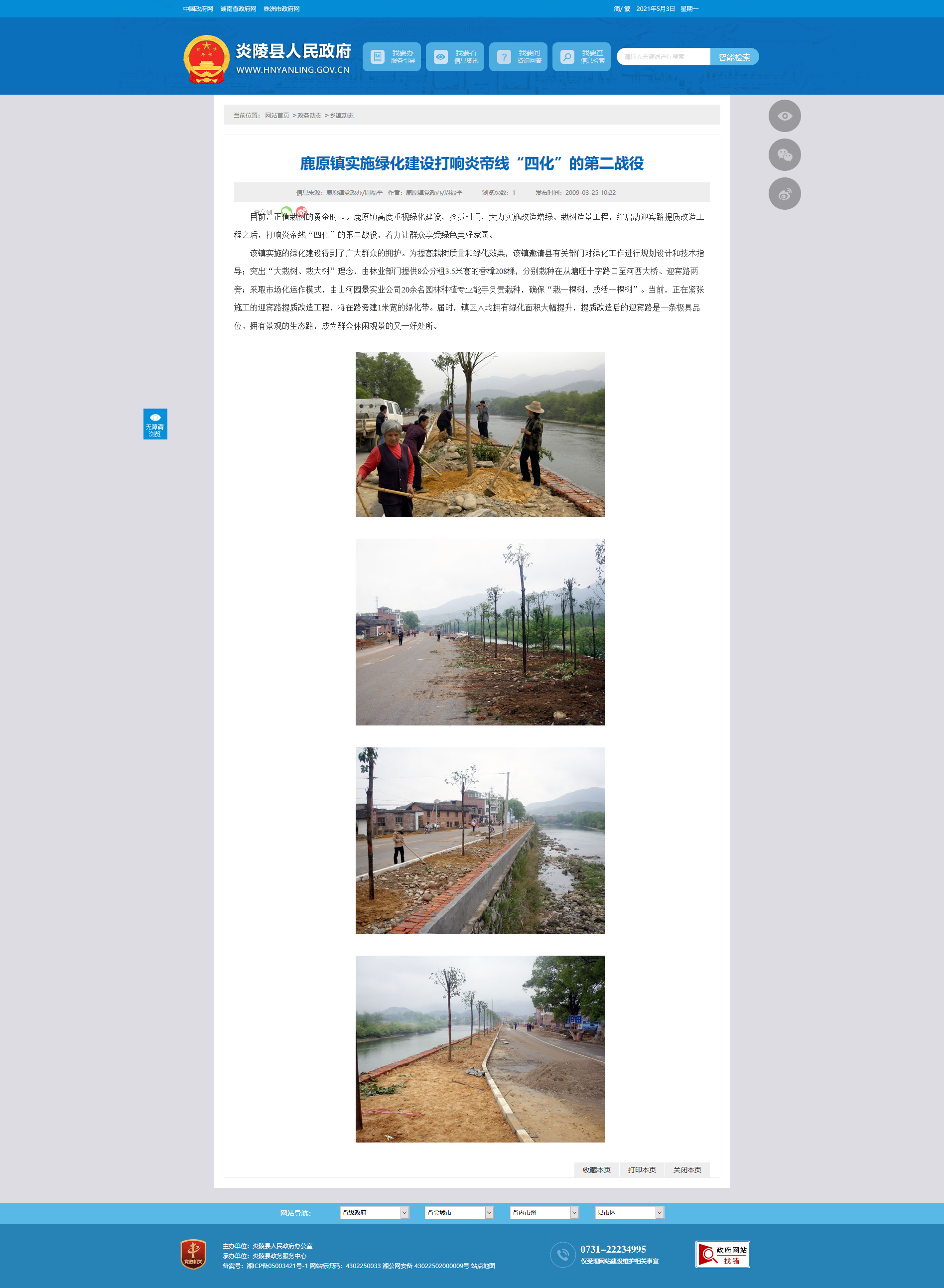The height and width of the screenshot is (1288, 944).
Task: Share the article via the Weibo side icon
Action: 784,194
